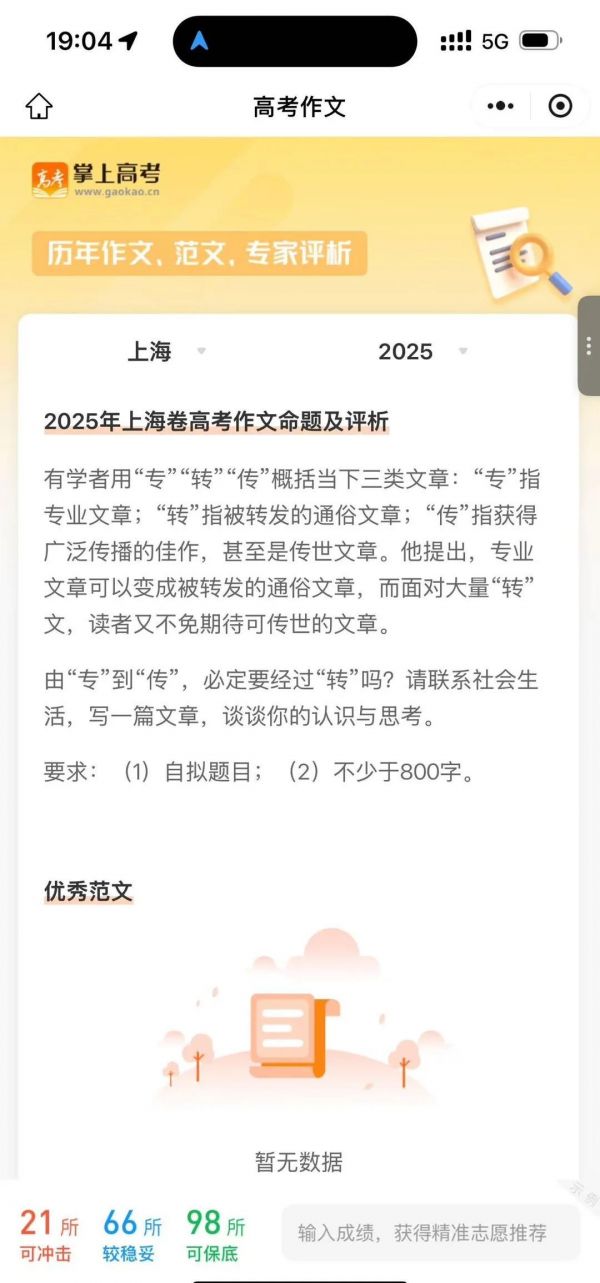
Task: View the 21 所 可冲击 schools
Action: click(47, 1235)
